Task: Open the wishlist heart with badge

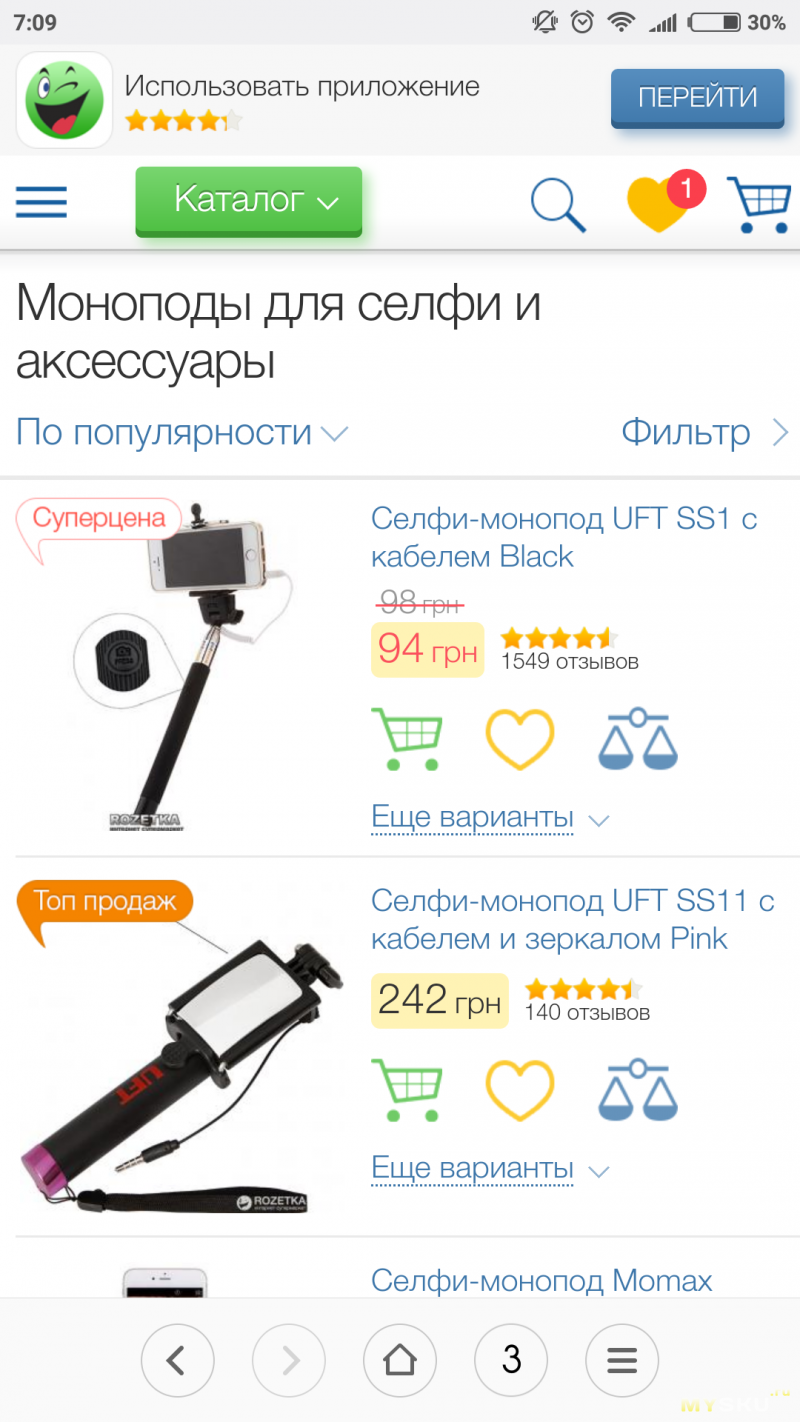Action: [x=660, y=203]
